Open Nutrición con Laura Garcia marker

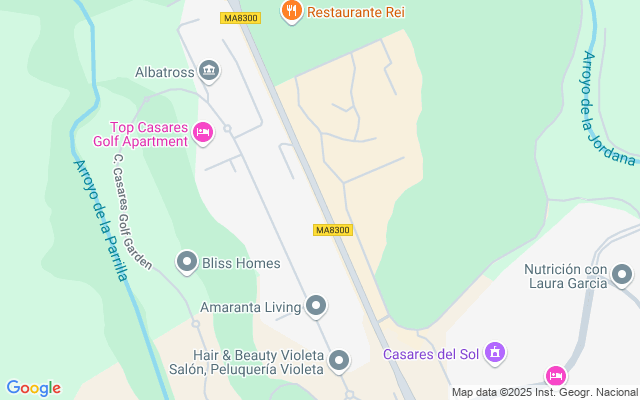(x=623, y=274)
